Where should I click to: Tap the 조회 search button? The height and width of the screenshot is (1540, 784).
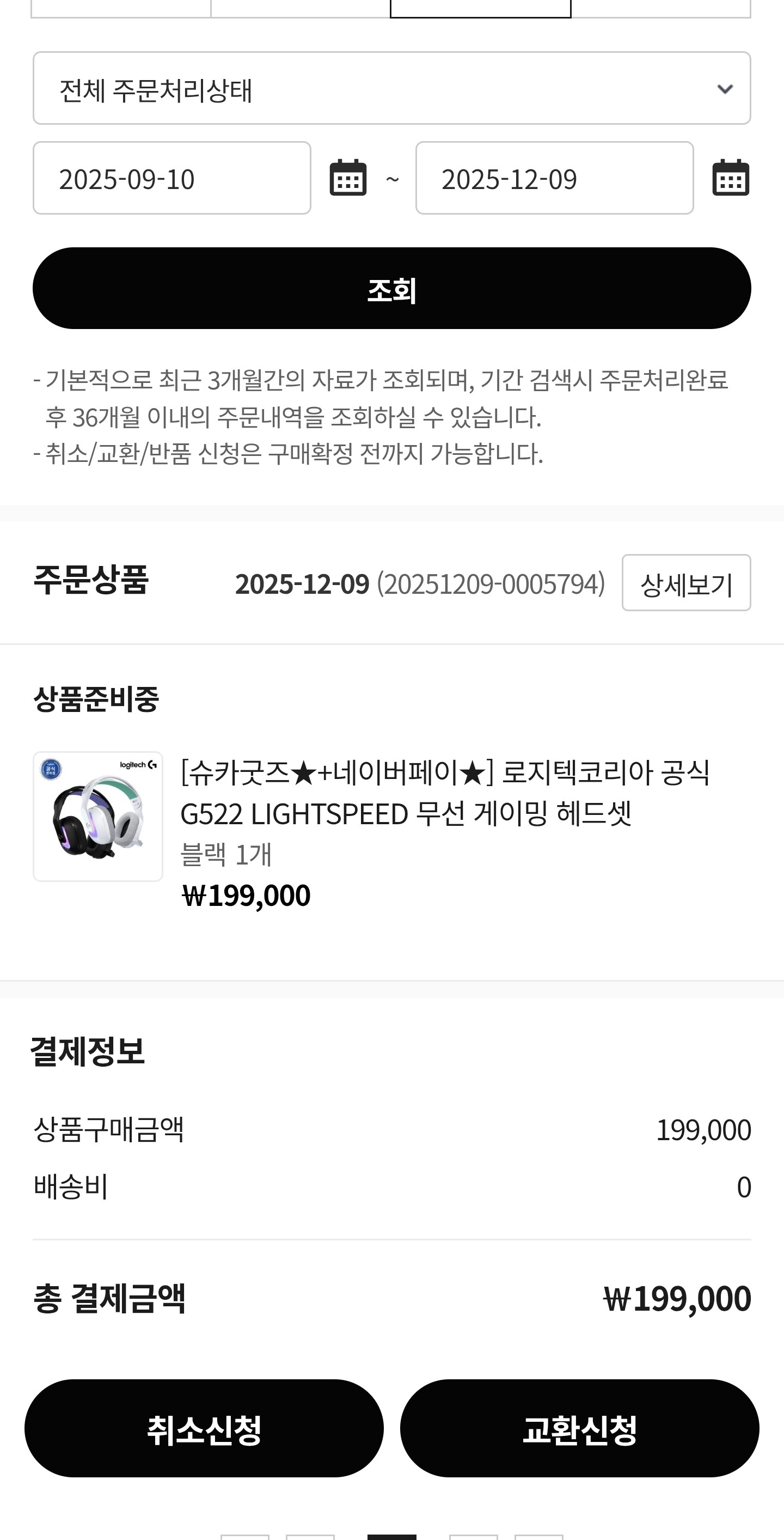[391, 288]
